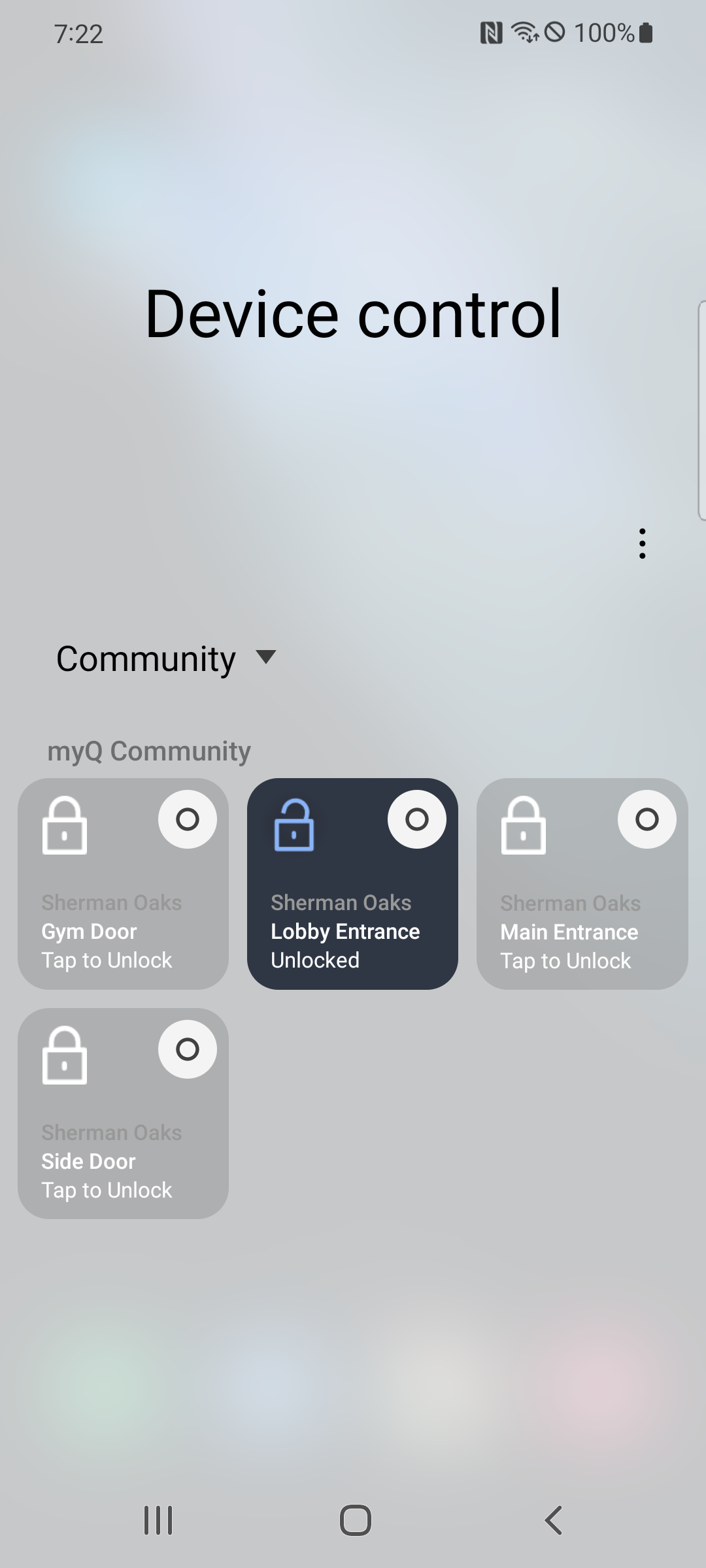Tap the circular toggle on Side Door card
The height and width of the screenshot is (1568, 706).
(x=188, y=1049)
